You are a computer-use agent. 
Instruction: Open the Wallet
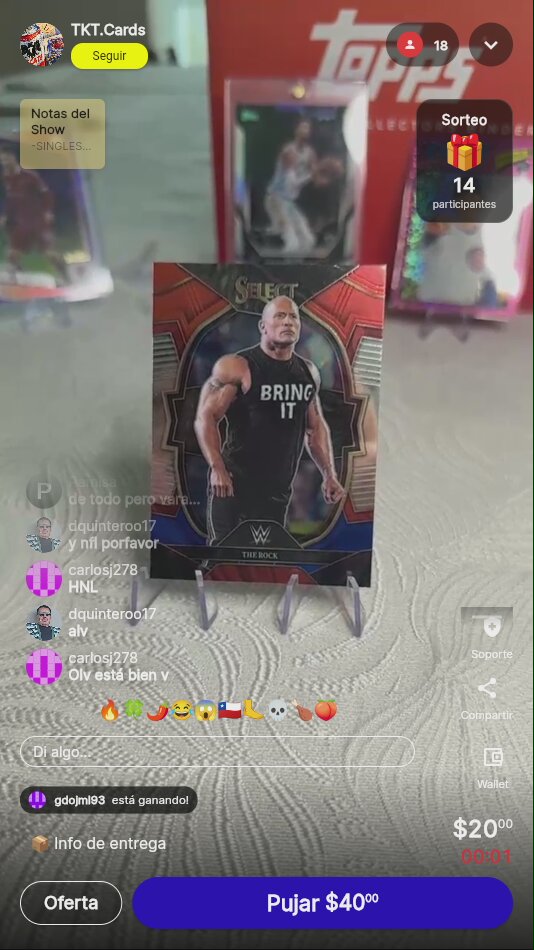click(493, 767)
